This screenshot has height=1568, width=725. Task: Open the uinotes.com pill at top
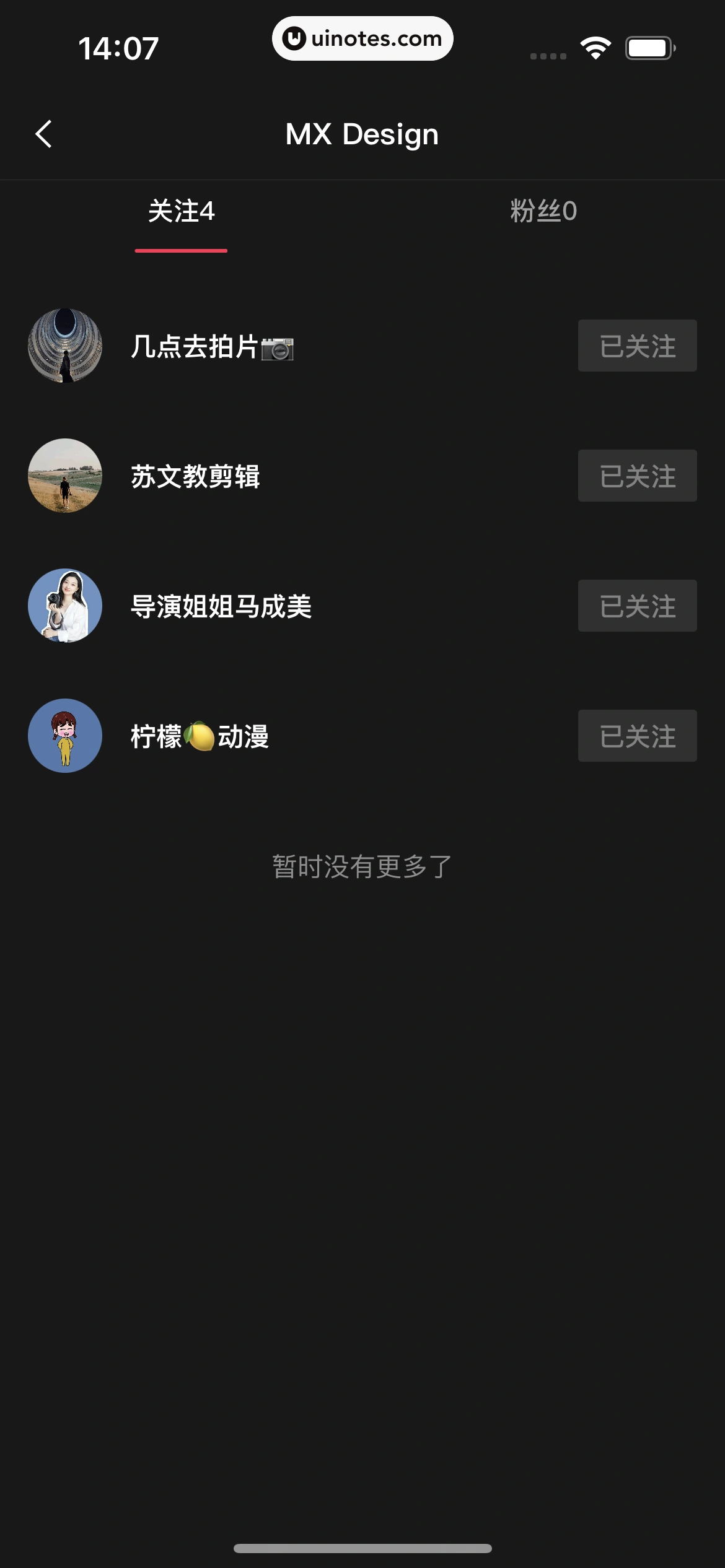tap(362, 38)
